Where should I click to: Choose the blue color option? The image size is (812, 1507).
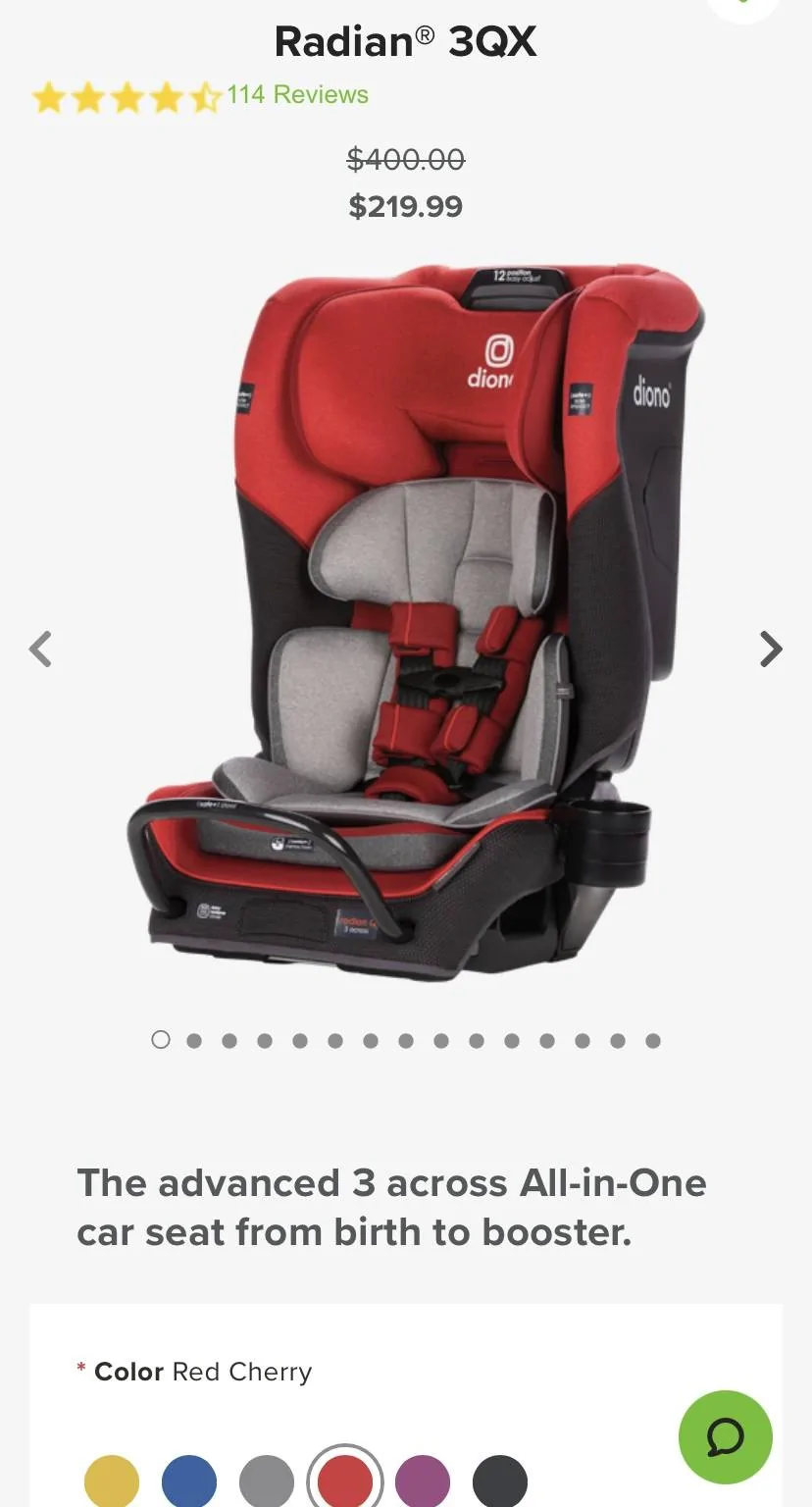[189, 1481]
